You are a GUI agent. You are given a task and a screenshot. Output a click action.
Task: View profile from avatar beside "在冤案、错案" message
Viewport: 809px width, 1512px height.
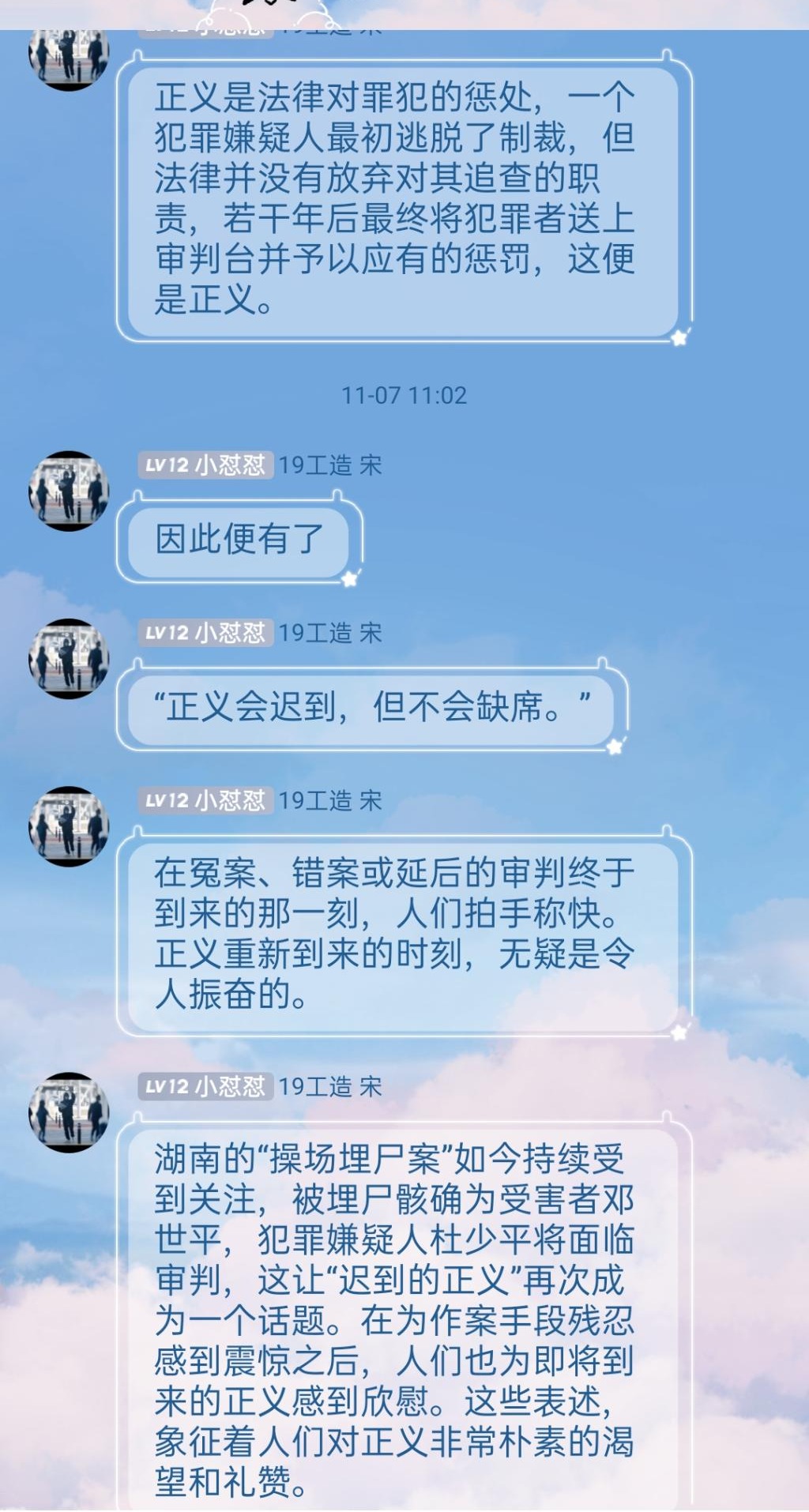click(x=69, y=826)
